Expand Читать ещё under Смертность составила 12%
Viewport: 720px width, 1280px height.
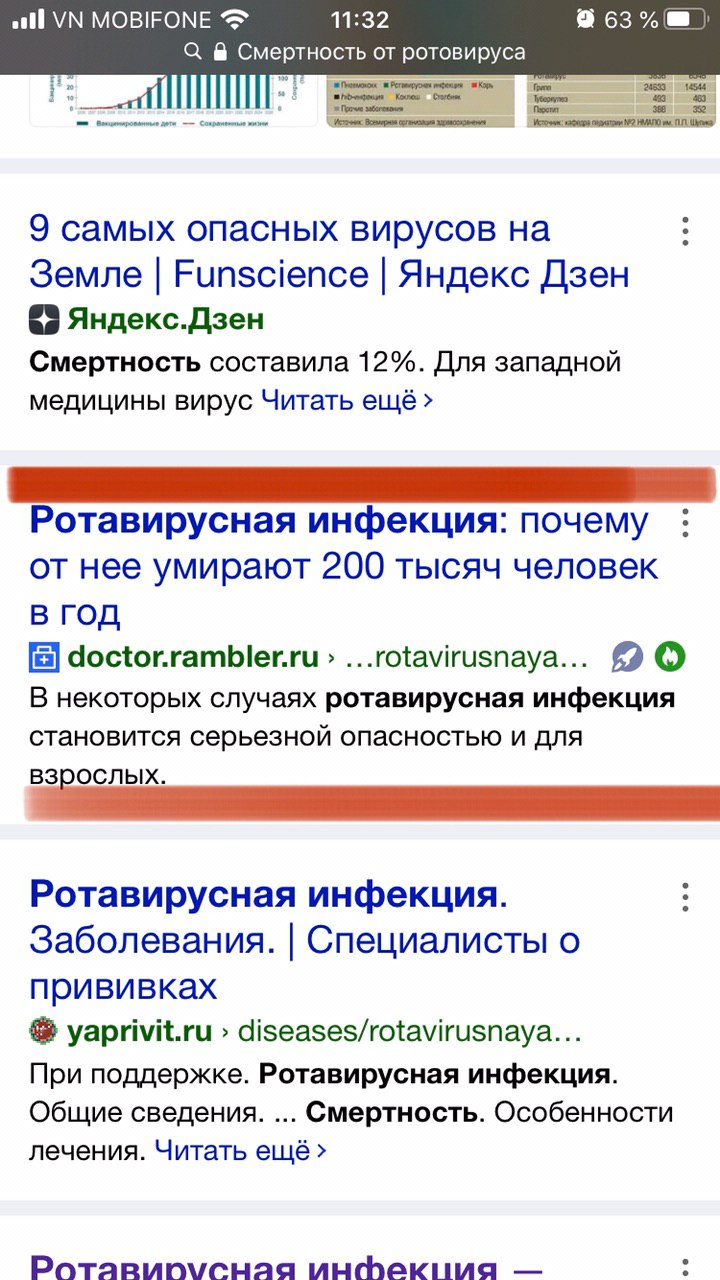click(x=347, y=401)
